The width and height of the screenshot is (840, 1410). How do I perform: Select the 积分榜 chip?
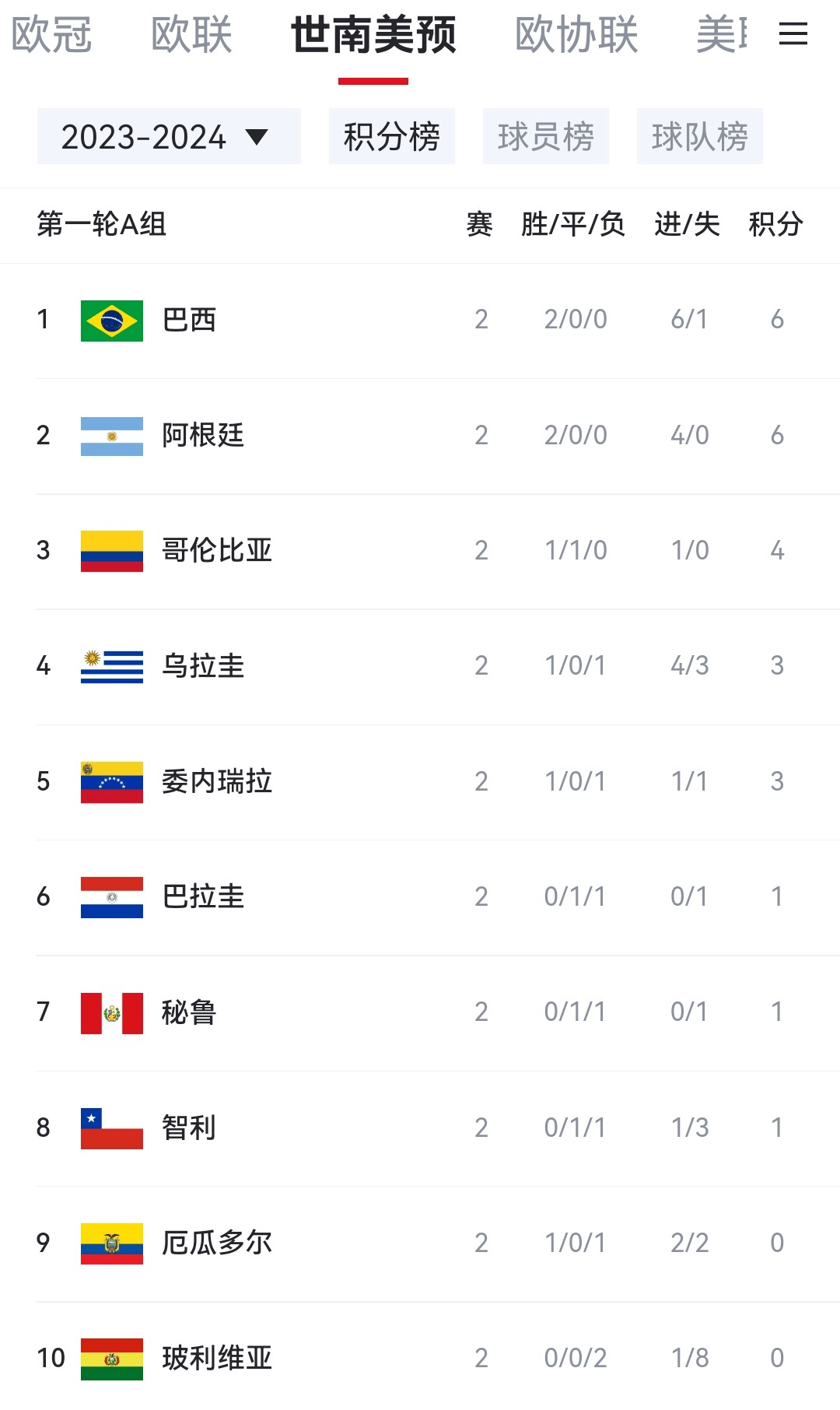392,136
